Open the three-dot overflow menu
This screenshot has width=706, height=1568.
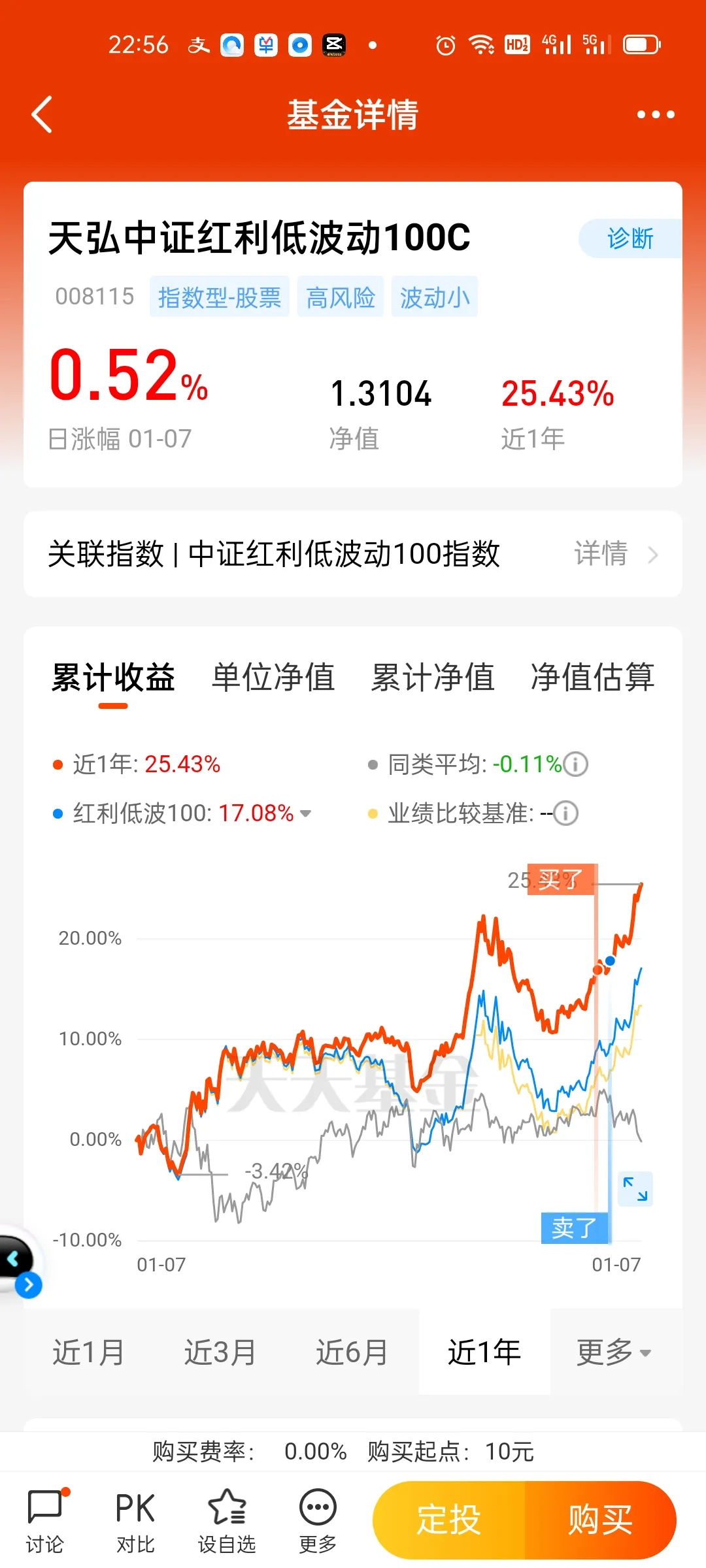tap(656, 114)
